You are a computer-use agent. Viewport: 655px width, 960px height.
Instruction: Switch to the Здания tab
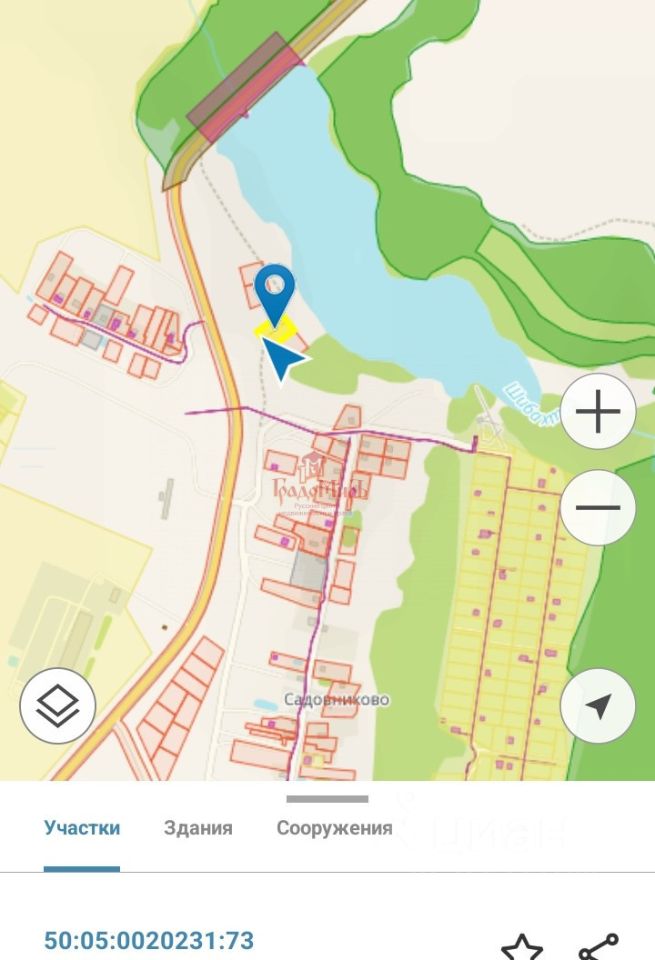tap(198, 828)
